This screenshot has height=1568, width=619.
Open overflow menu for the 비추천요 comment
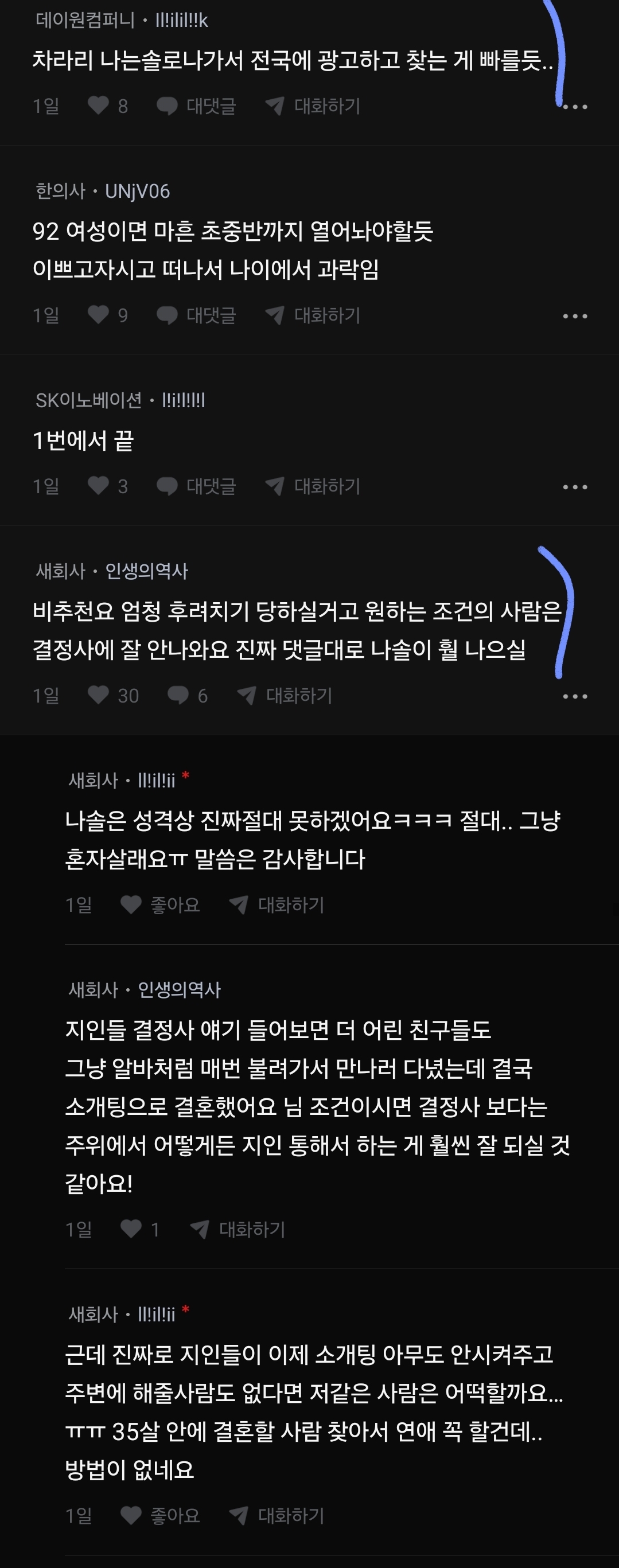click(575, 696)
